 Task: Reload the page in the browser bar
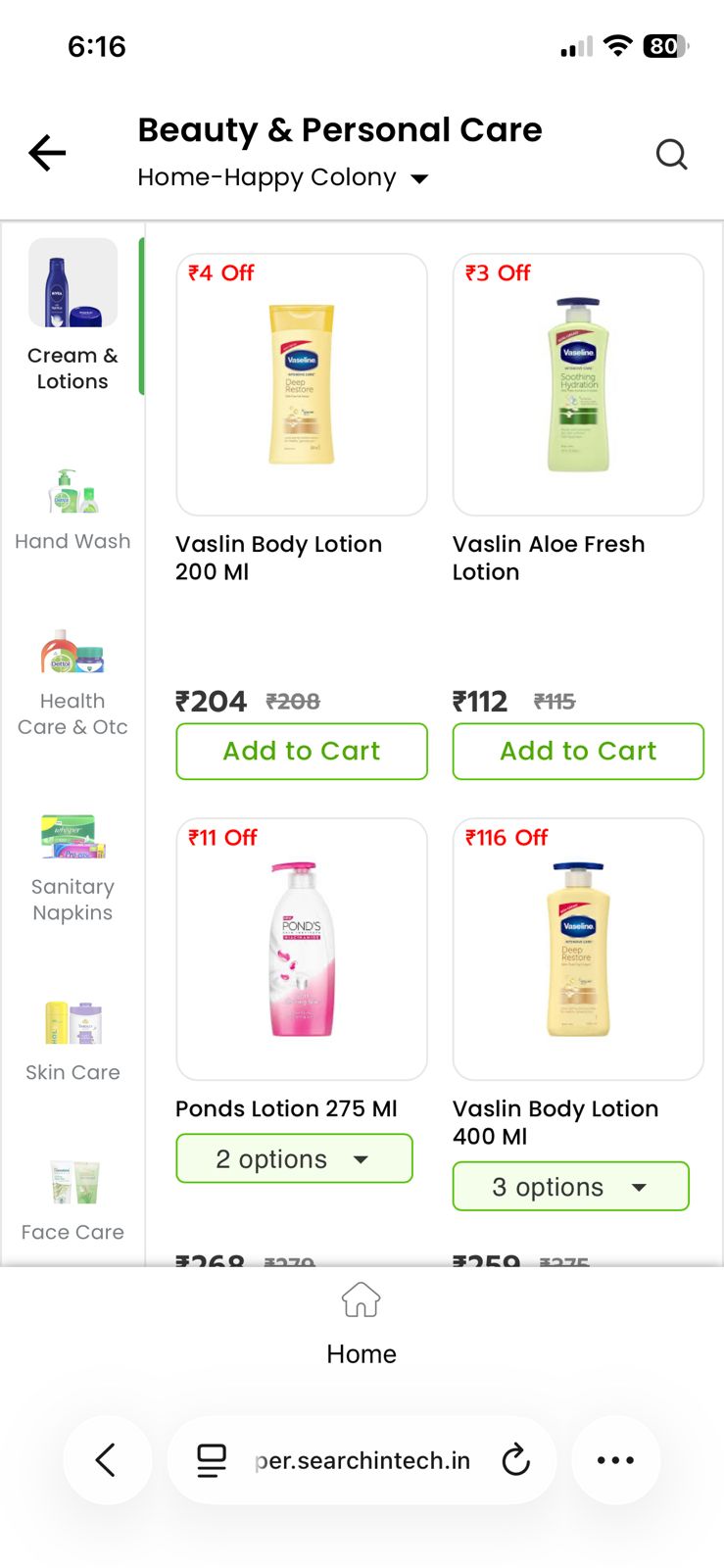click(515, 1460)
